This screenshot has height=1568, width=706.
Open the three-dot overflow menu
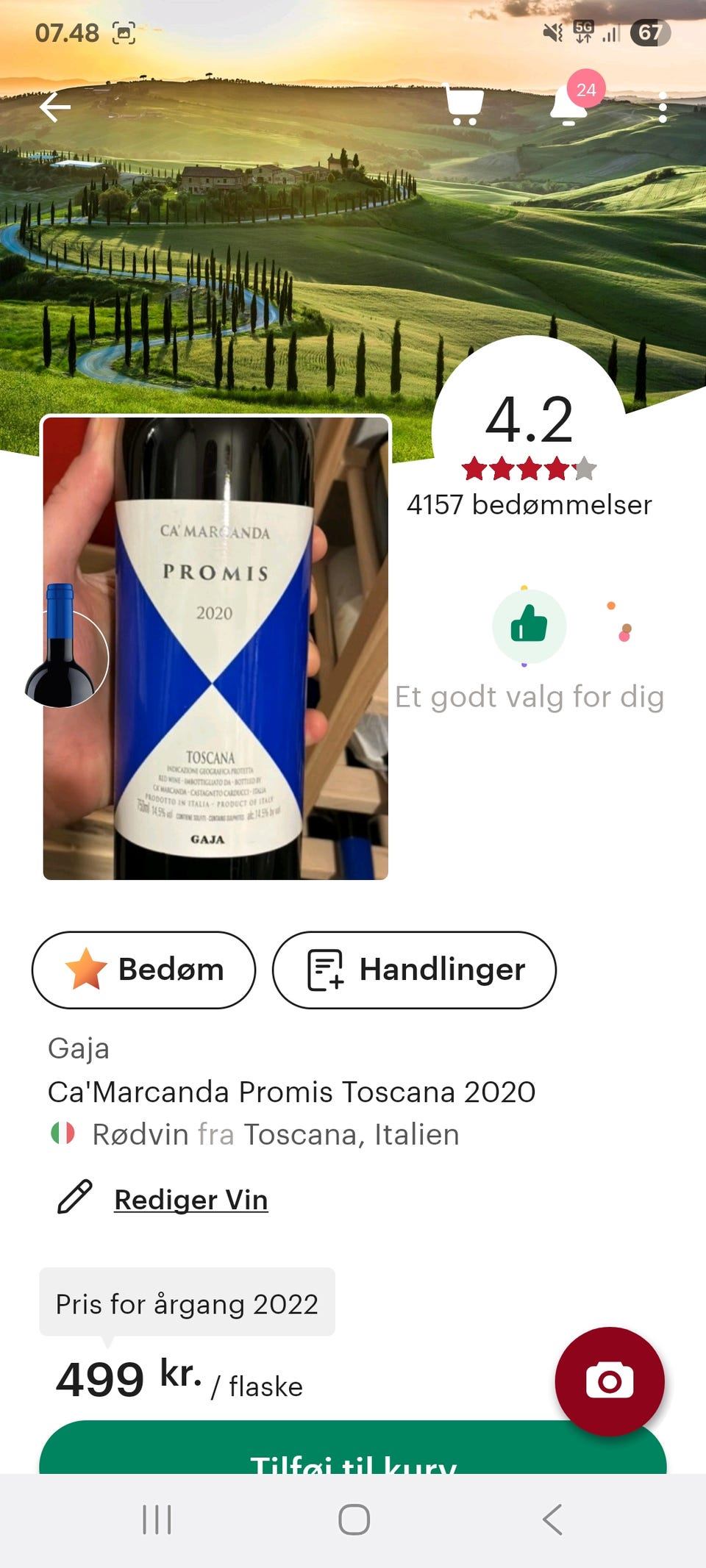point(663,107)
